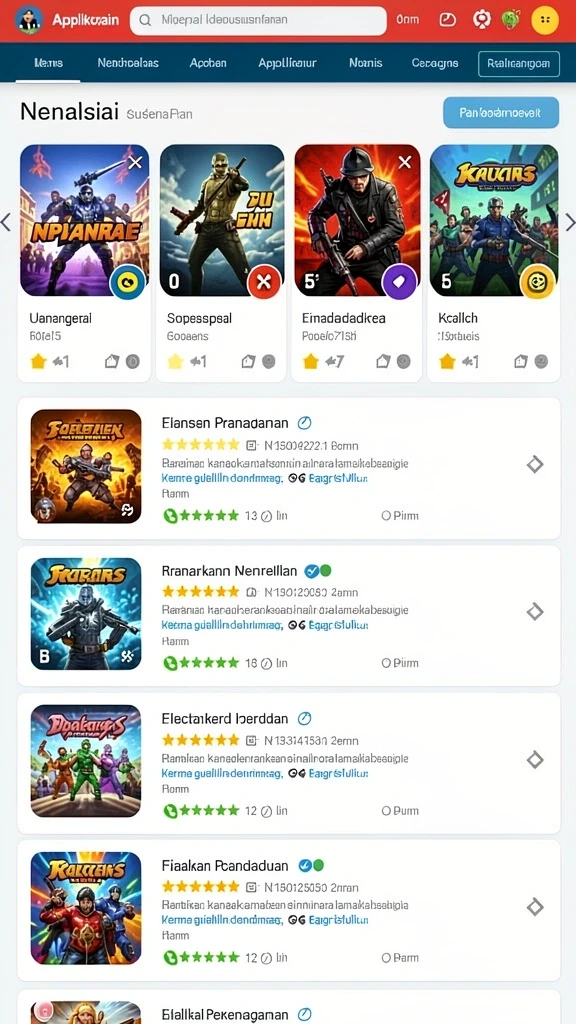Screen dimensions: 576x1024
Task: Open the yellow menu circle in the header
Action: [x=545, y=20]
